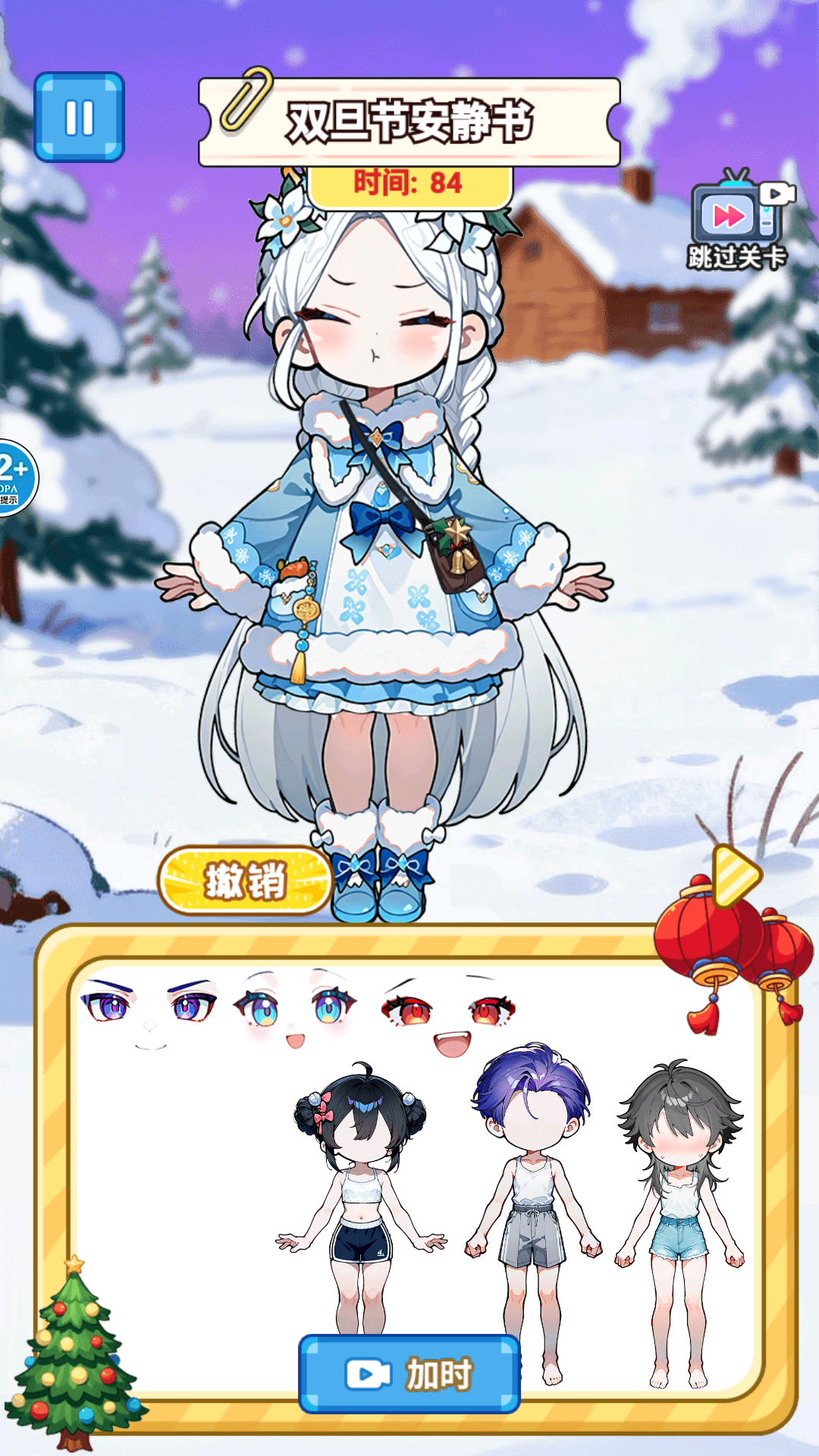819x1456 pixels.
Task: Choose the gray messy-hair character
Action: point(680,1213)
